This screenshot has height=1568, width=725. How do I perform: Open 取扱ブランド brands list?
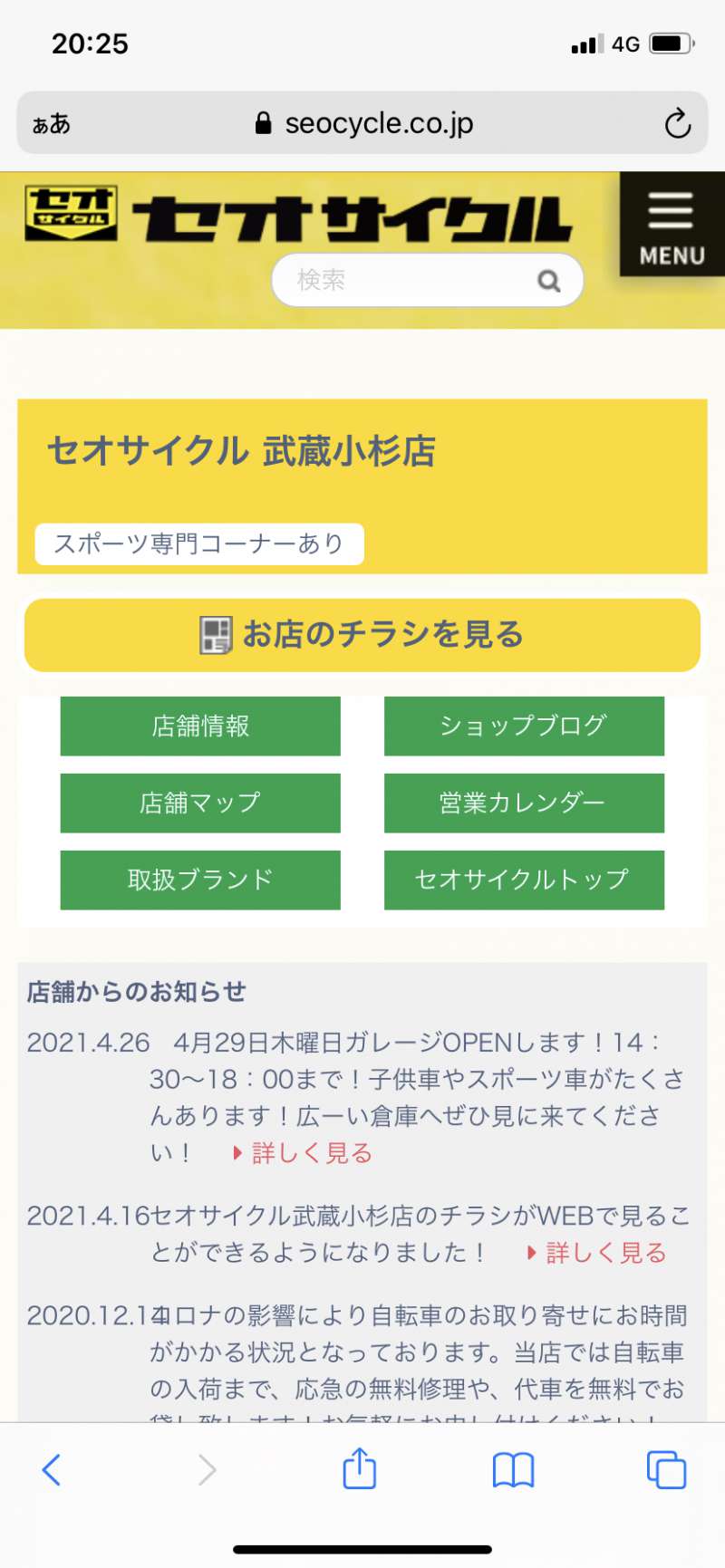200,880
